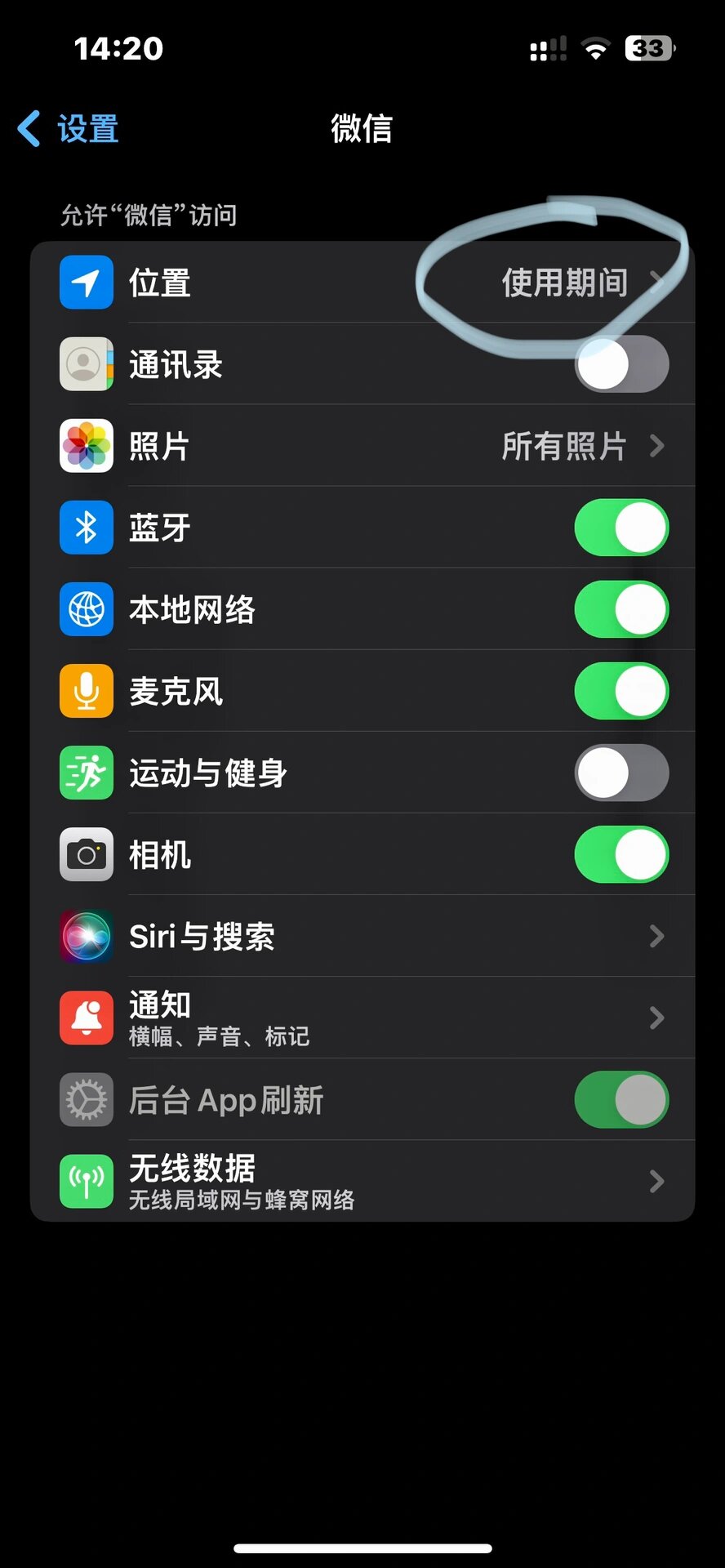This screenshot has height=1568, width=725.
Task: Tap the Local Network globe icon
Action: click(86, 609)
